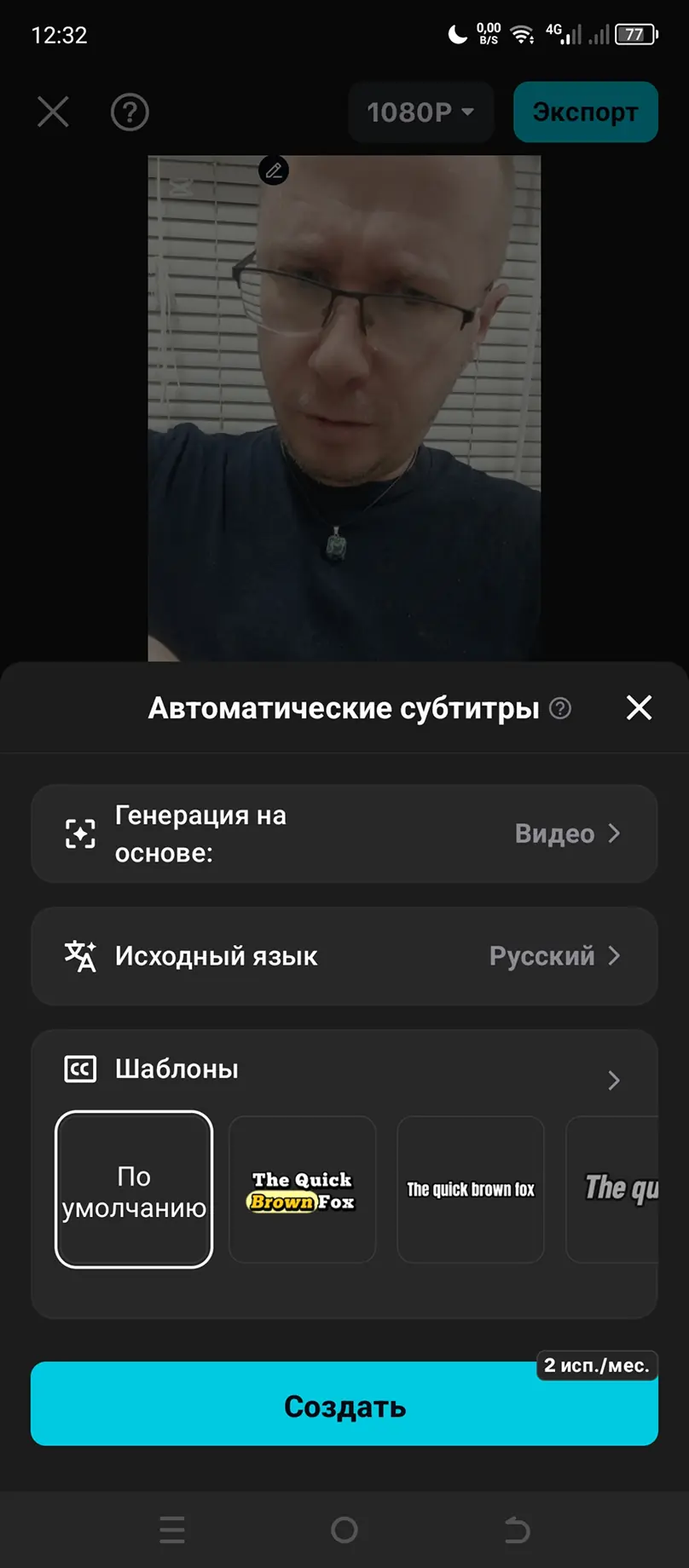Image resolution: width=689 pixels, height=1568 pixels.
Task: Tap the Экспорт button
Action: click(x=585, y=112)
